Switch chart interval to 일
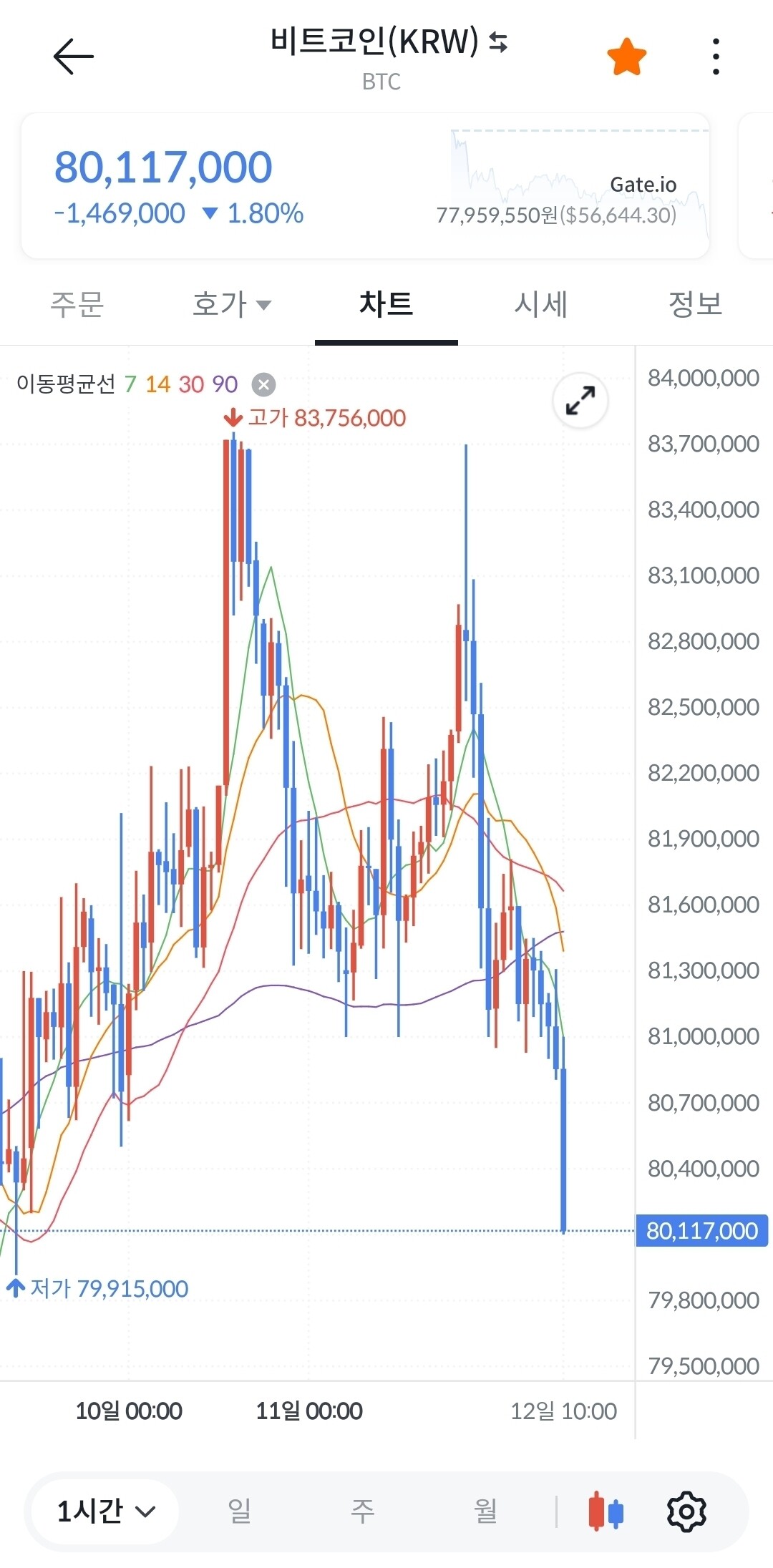The image size is (773, 1568). coord(239,1511)
